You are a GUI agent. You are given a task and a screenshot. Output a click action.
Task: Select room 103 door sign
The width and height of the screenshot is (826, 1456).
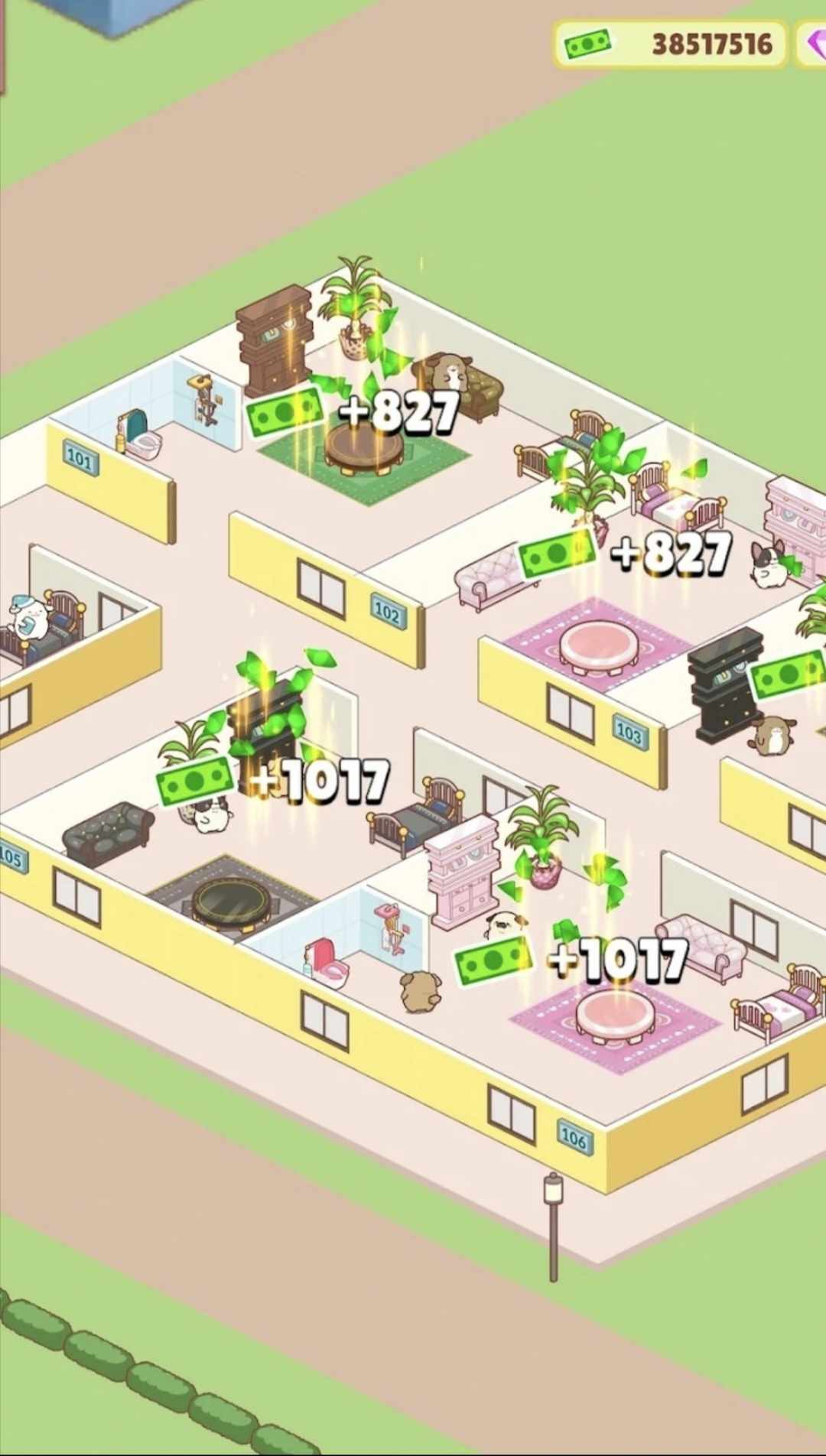coord(629,733)
